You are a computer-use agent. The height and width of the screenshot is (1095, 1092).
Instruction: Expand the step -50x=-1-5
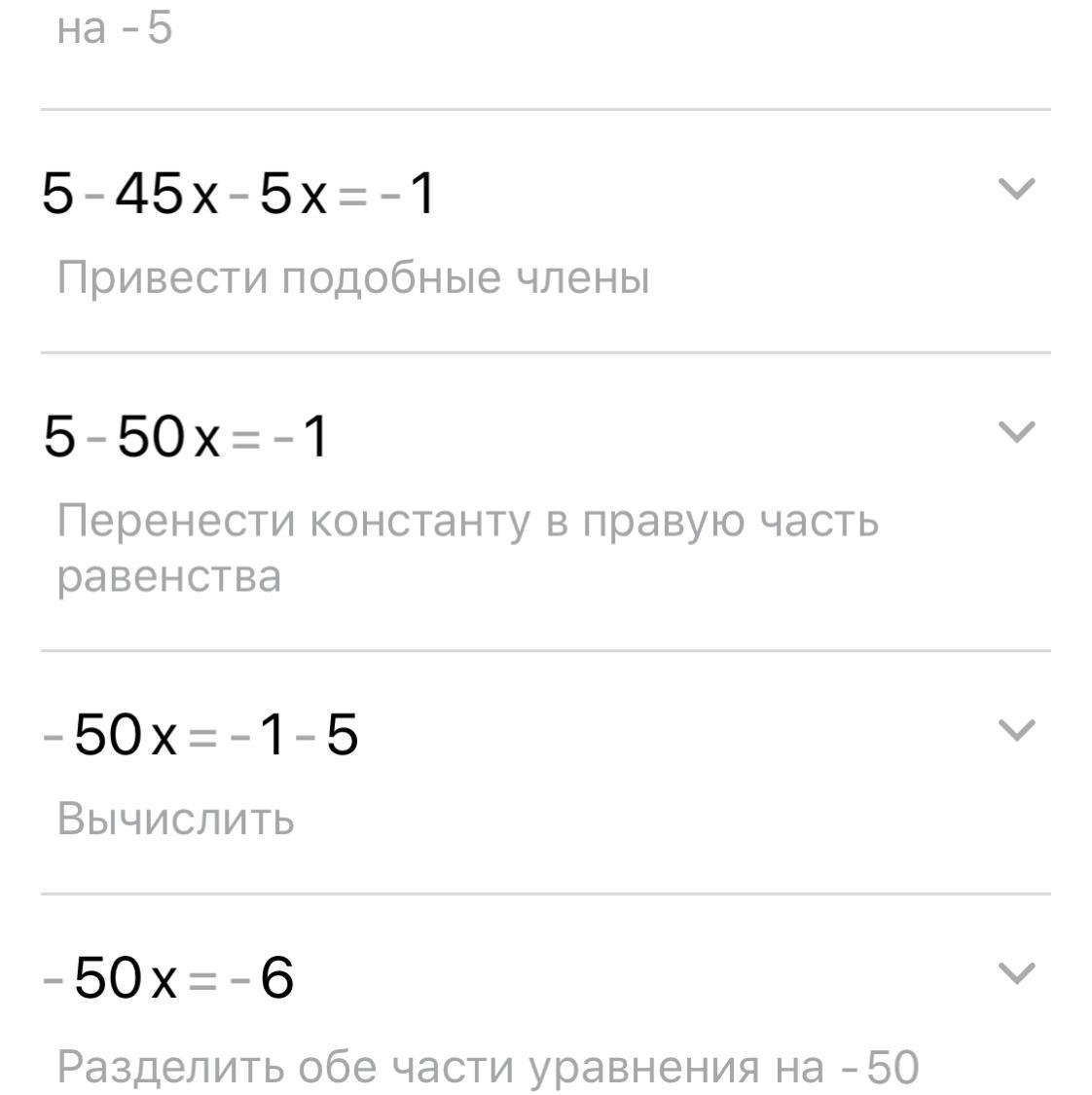coord(1017,730)
